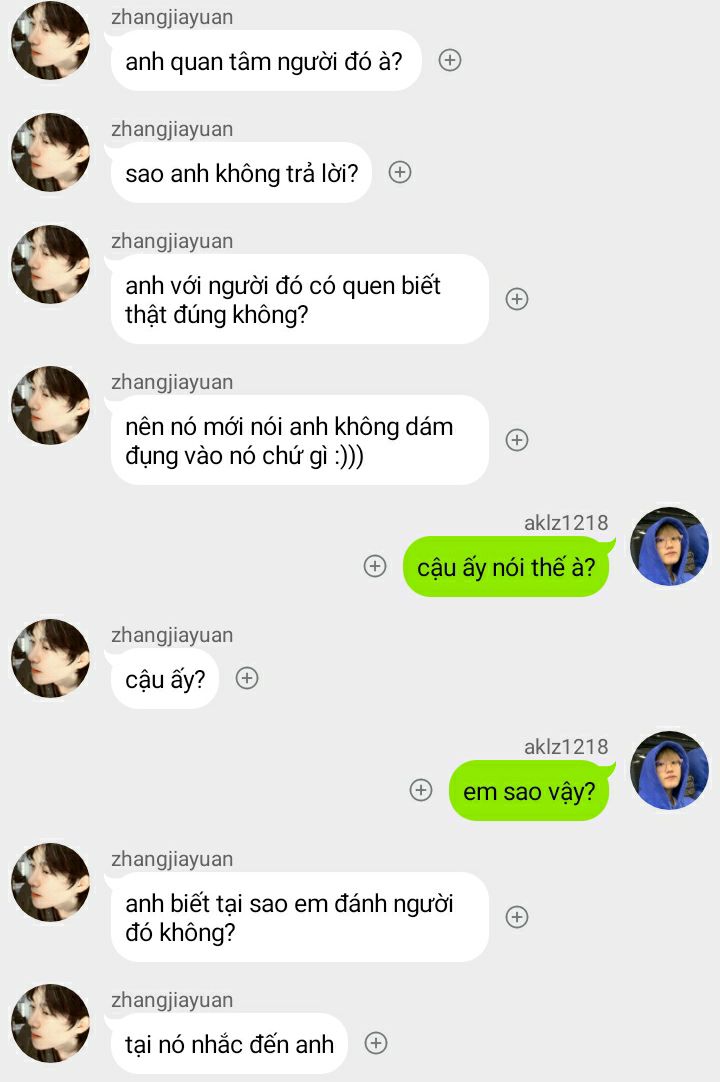Open plus icon next to "anh với người đó có quen biết"
720x1082 pixels.
click(516, 299)
